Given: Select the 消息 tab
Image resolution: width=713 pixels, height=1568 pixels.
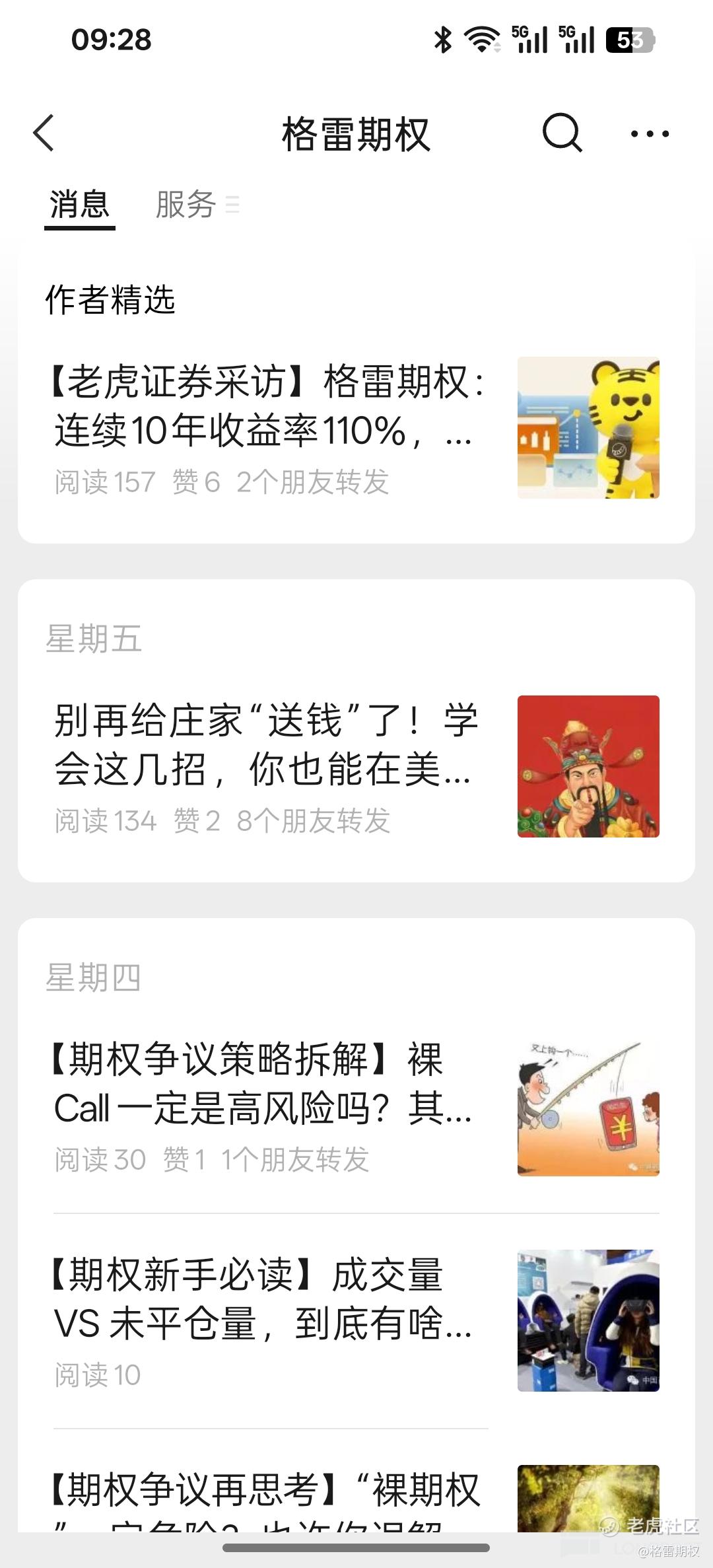Looking at the screenshot, I should pyautogui.click(x=79, y=203).
